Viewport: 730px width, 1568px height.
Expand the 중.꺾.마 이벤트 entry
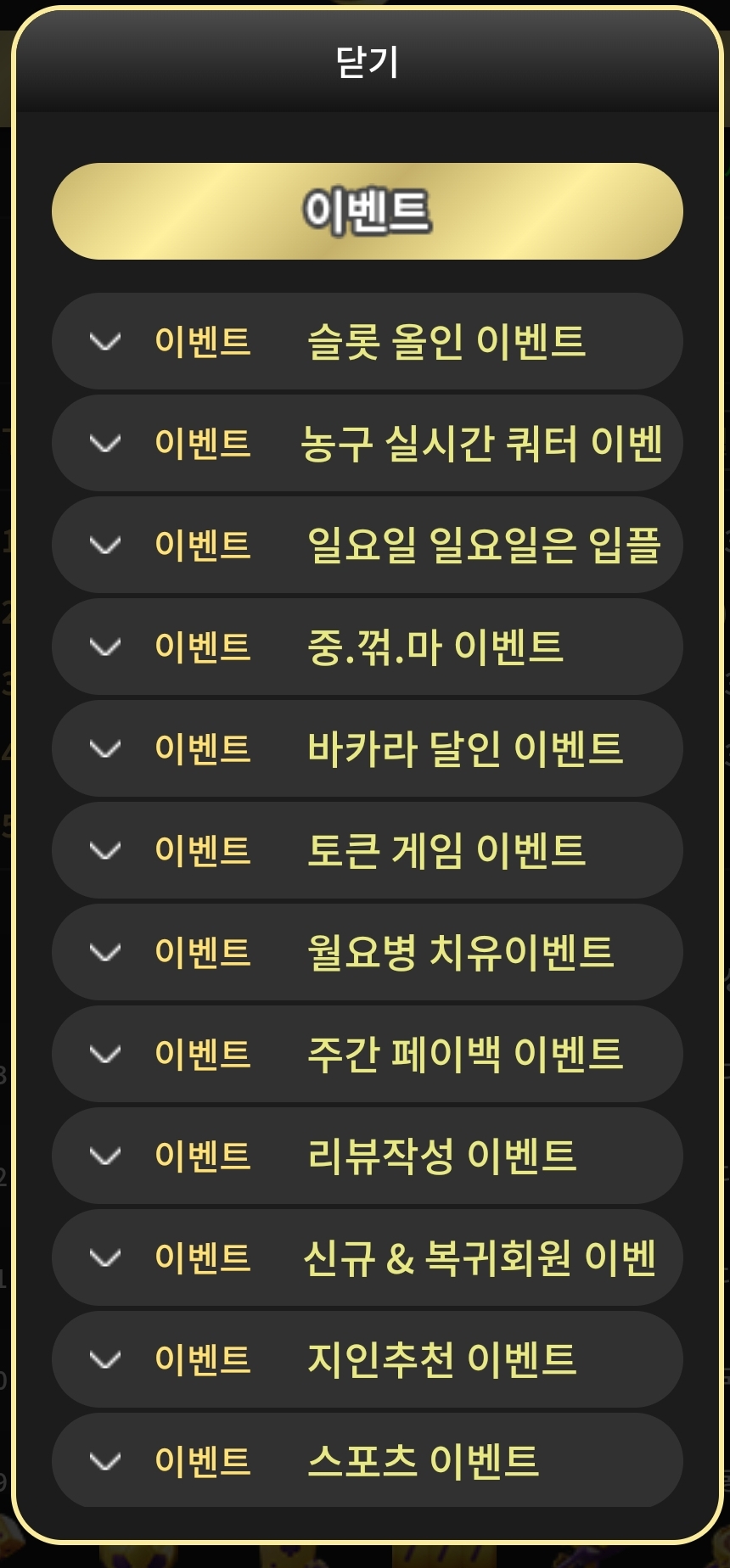[367, 647]
